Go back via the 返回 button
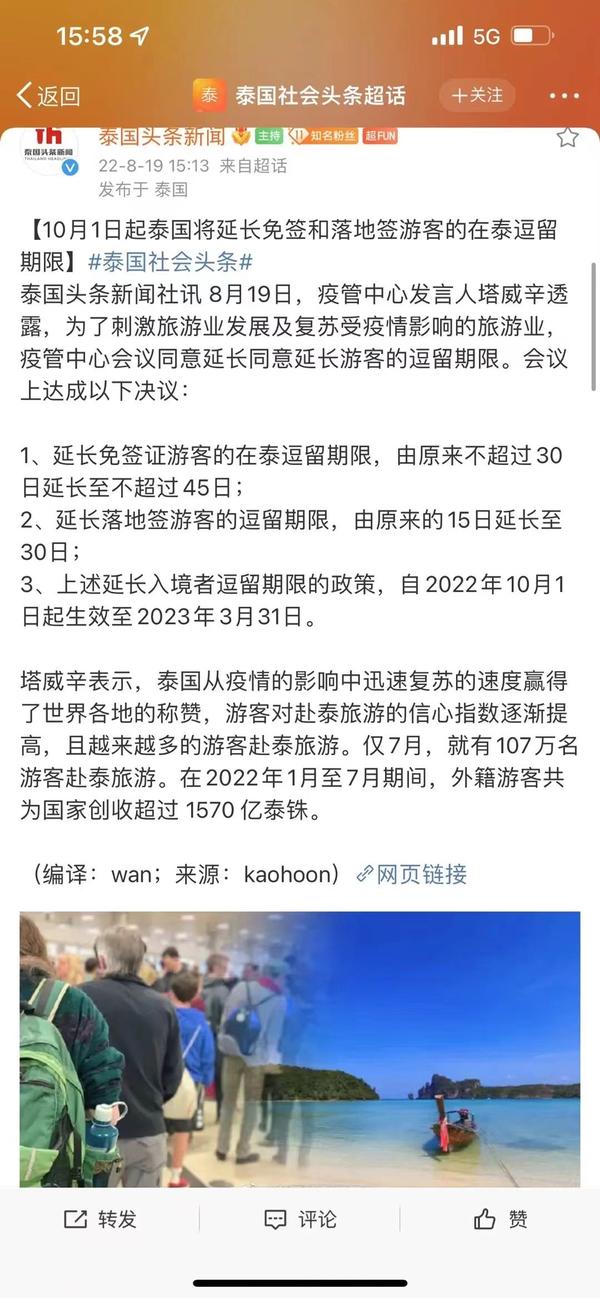The image size is (600, 1298). tap(48, 96)
